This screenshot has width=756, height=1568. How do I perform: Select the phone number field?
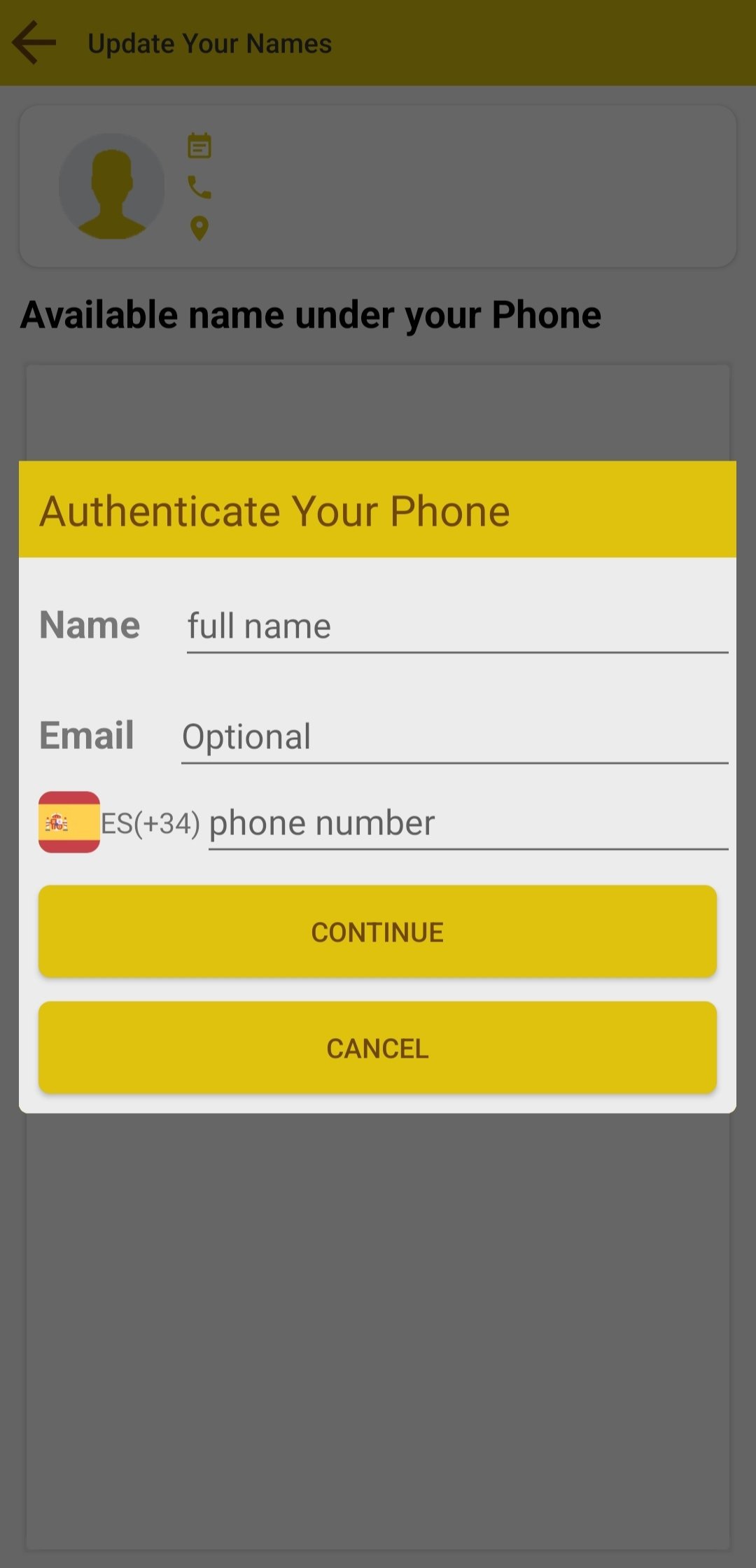click(468, 822)
